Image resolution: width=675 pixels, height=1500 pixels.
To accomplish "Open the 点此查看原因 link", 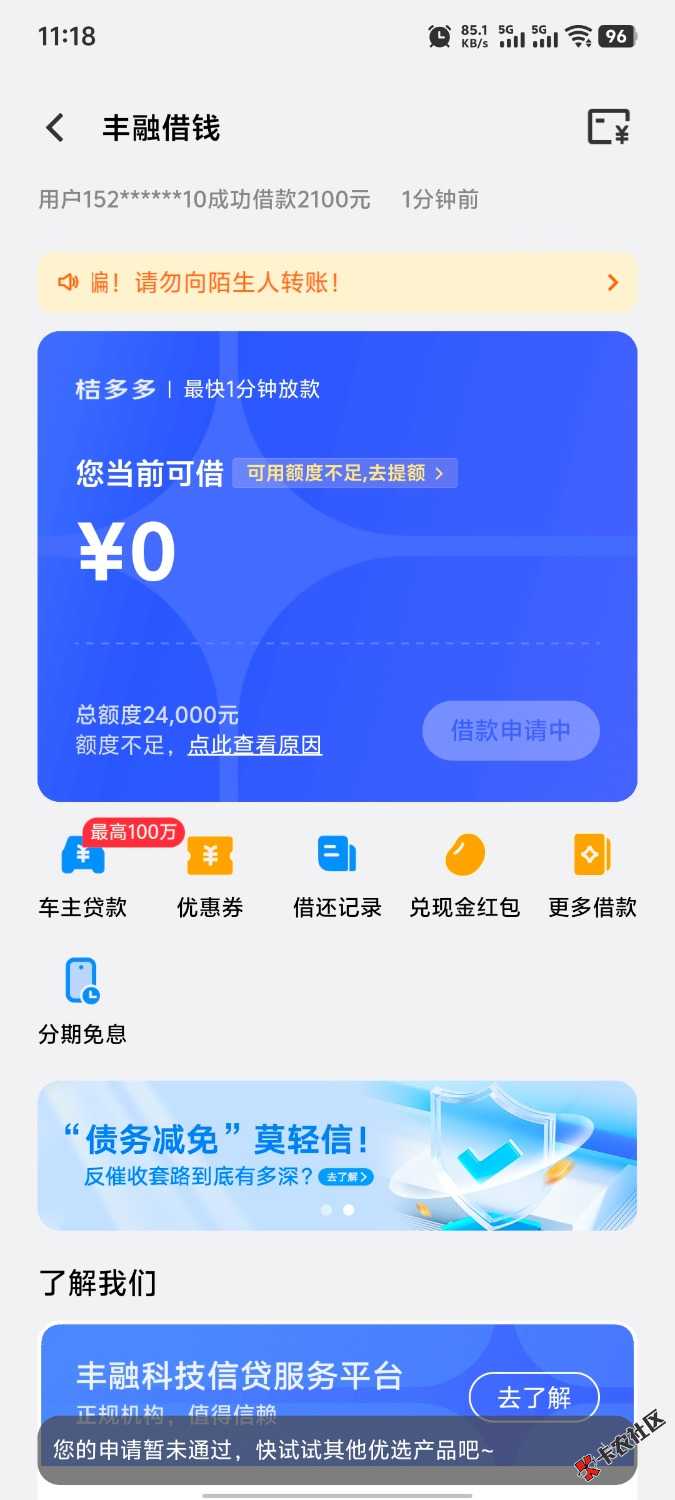I will pos(255,745).
